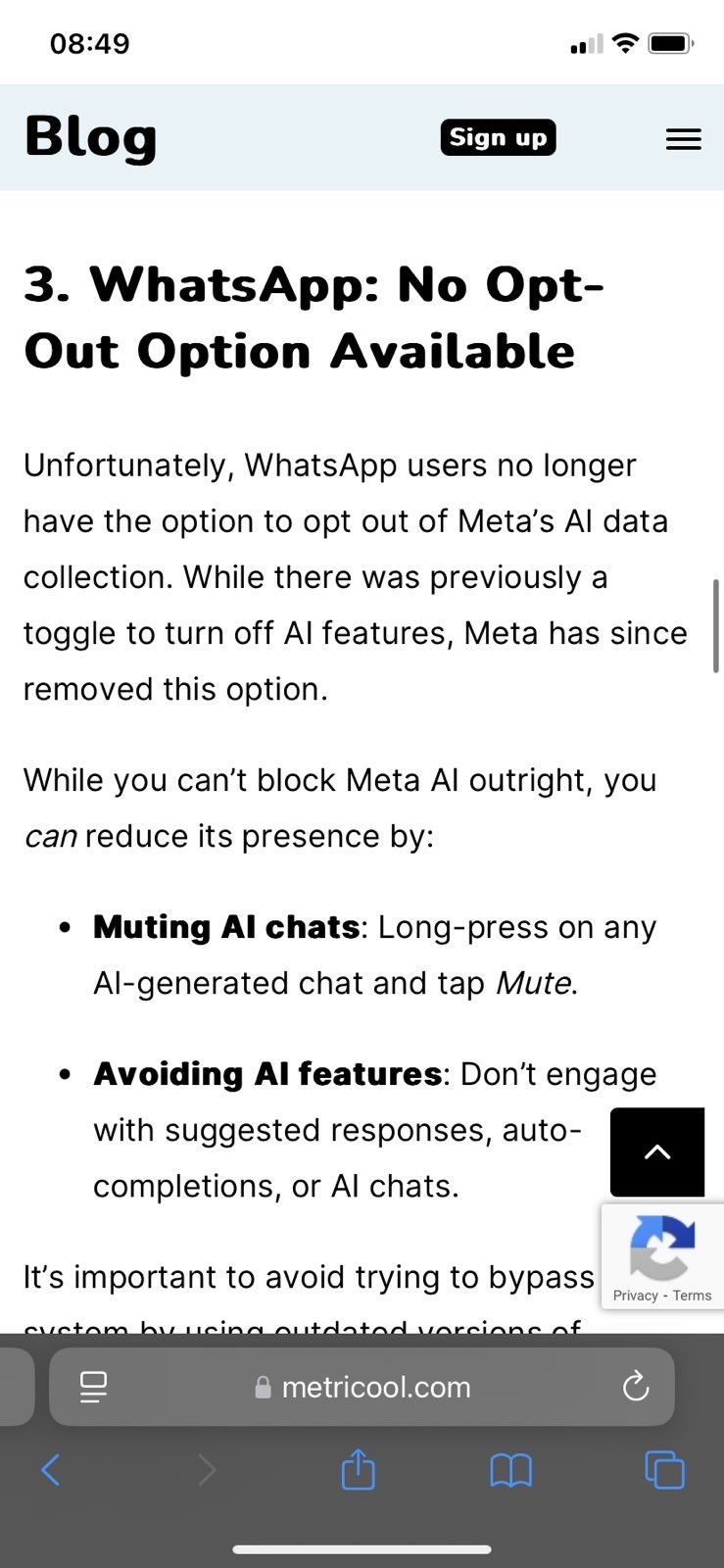
Task: Open the hamburger menu
Action: coord(683,139)
